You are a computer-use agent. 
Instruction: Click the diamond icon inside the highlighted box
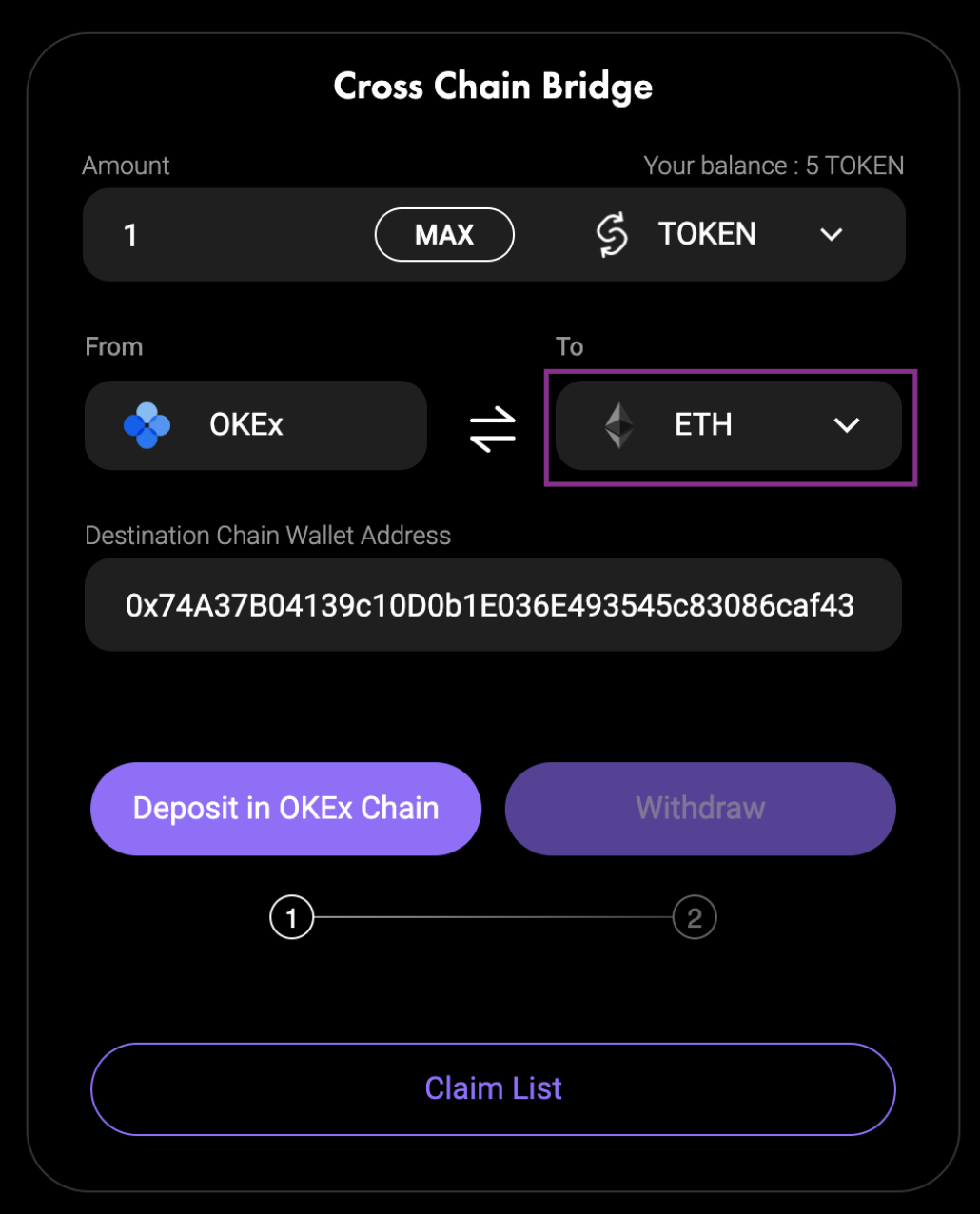pyautogui.click(x=618, y=425)
